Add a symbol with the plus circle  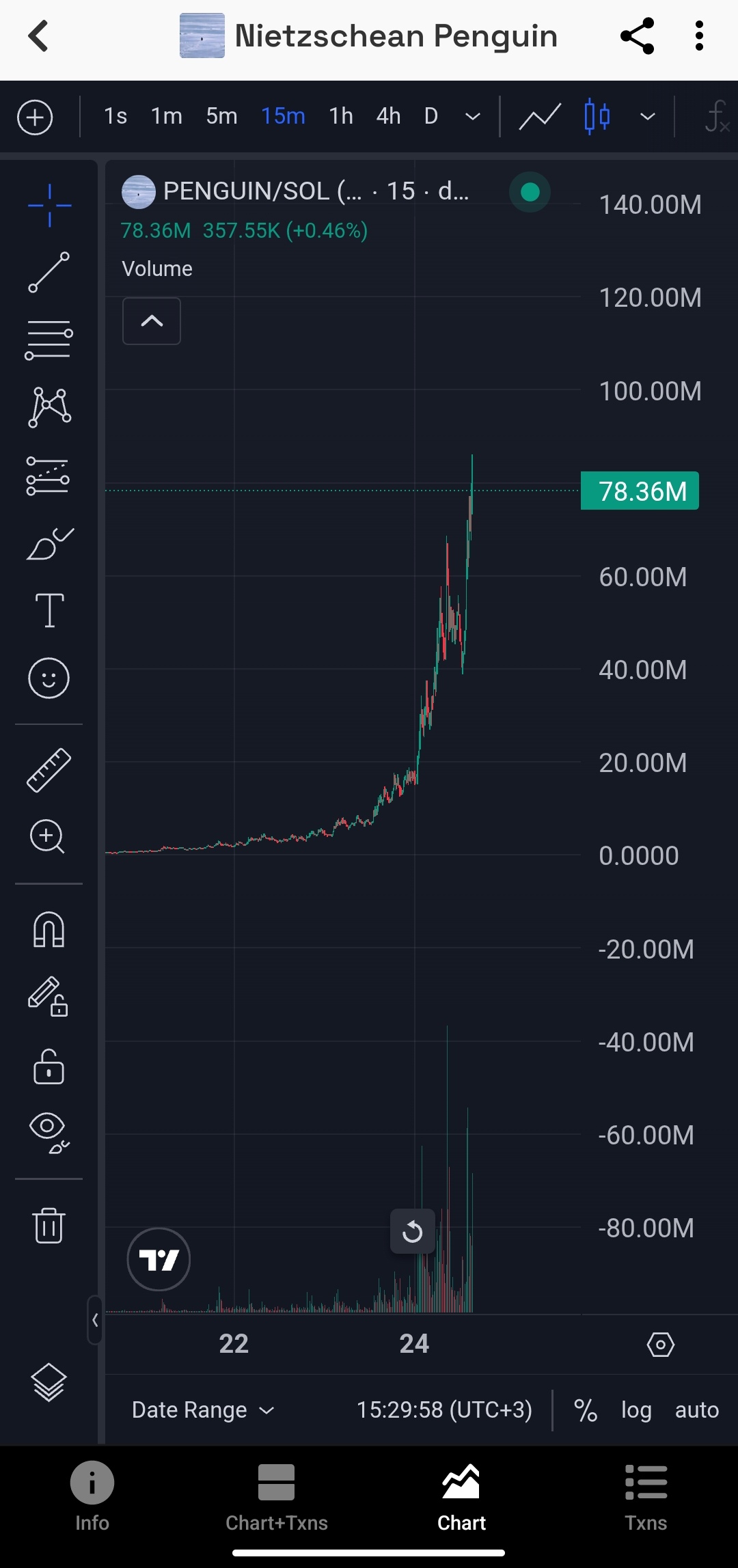pyautogui.click(x=35, y=117)
